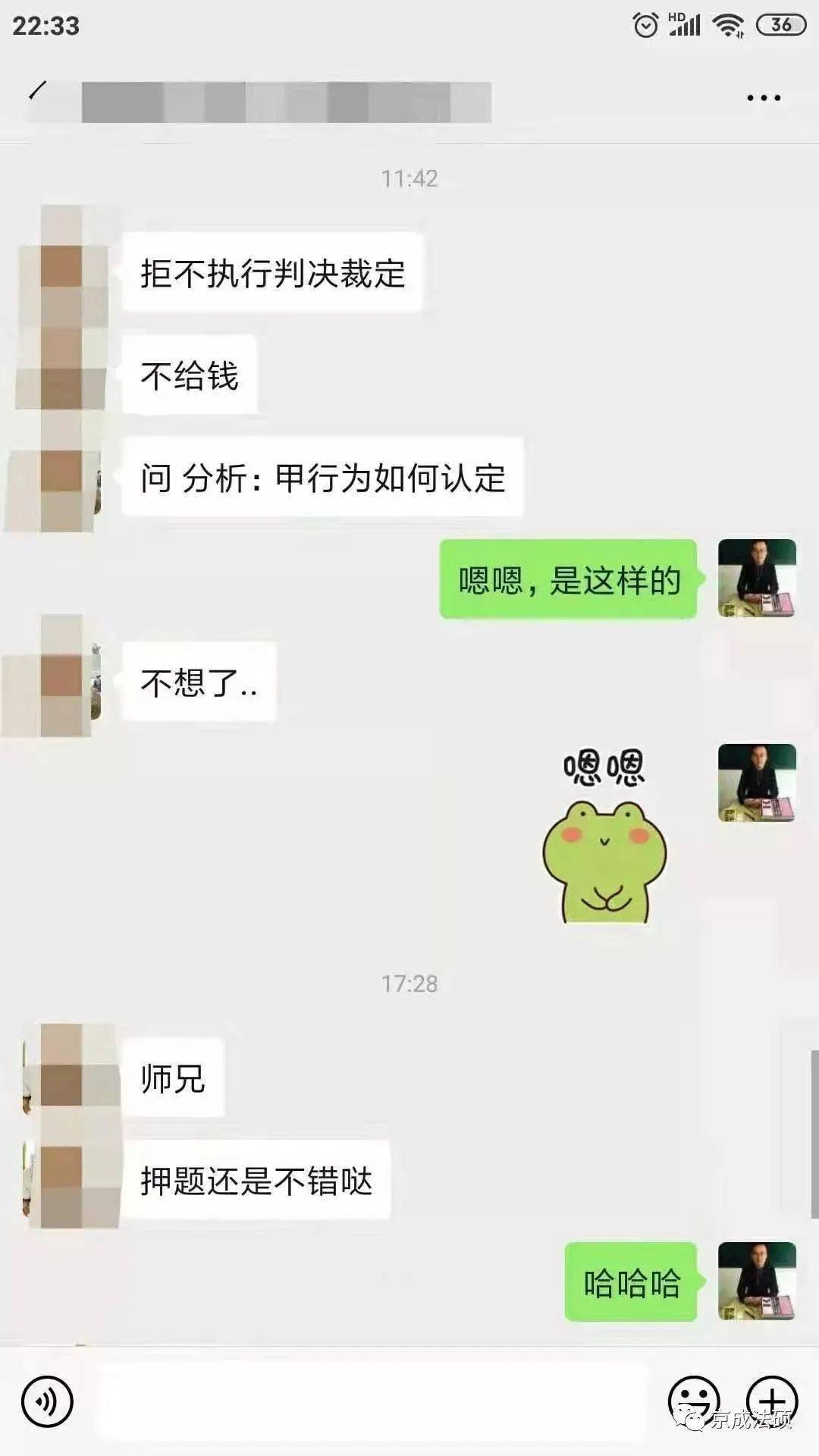
Task: Open the 嗯嗯 frog sticker
Action: 604,836
